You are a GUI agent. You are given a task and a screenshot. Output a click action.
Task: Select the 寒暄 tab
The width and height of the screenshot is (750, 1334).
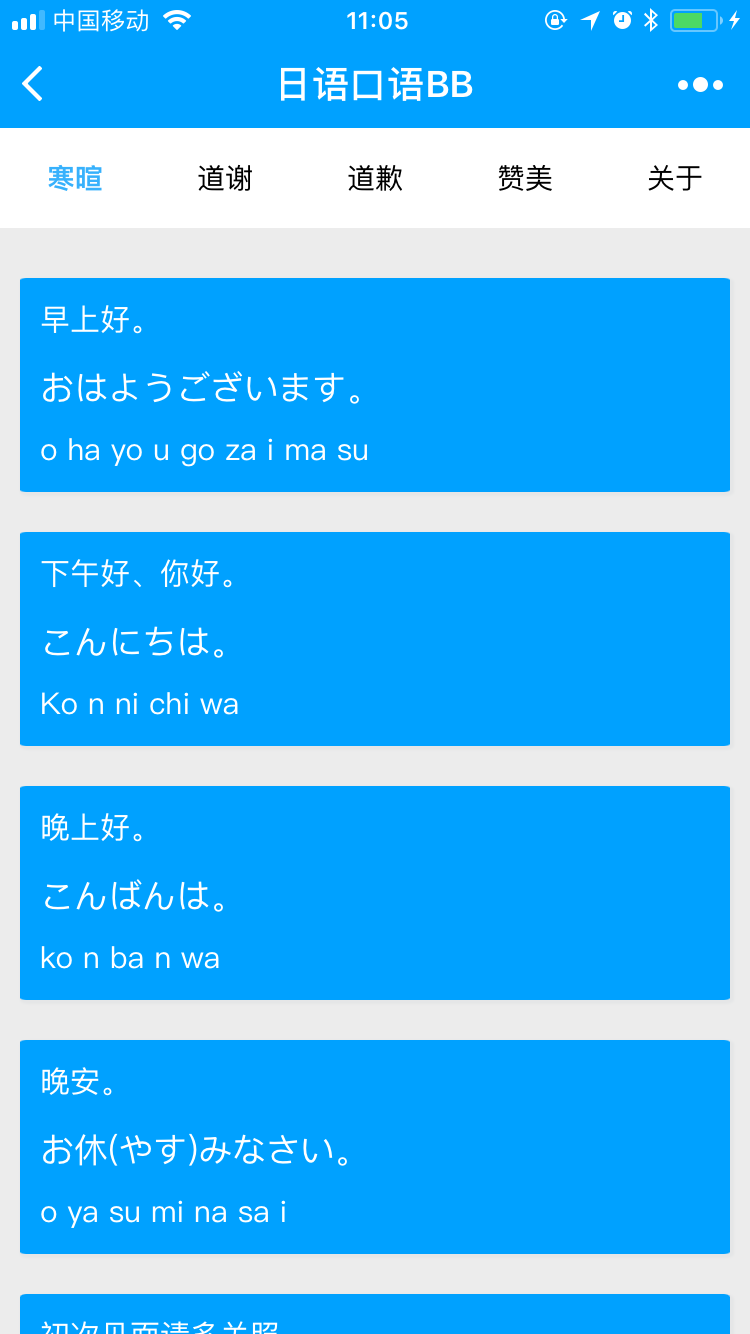(75, 178)
